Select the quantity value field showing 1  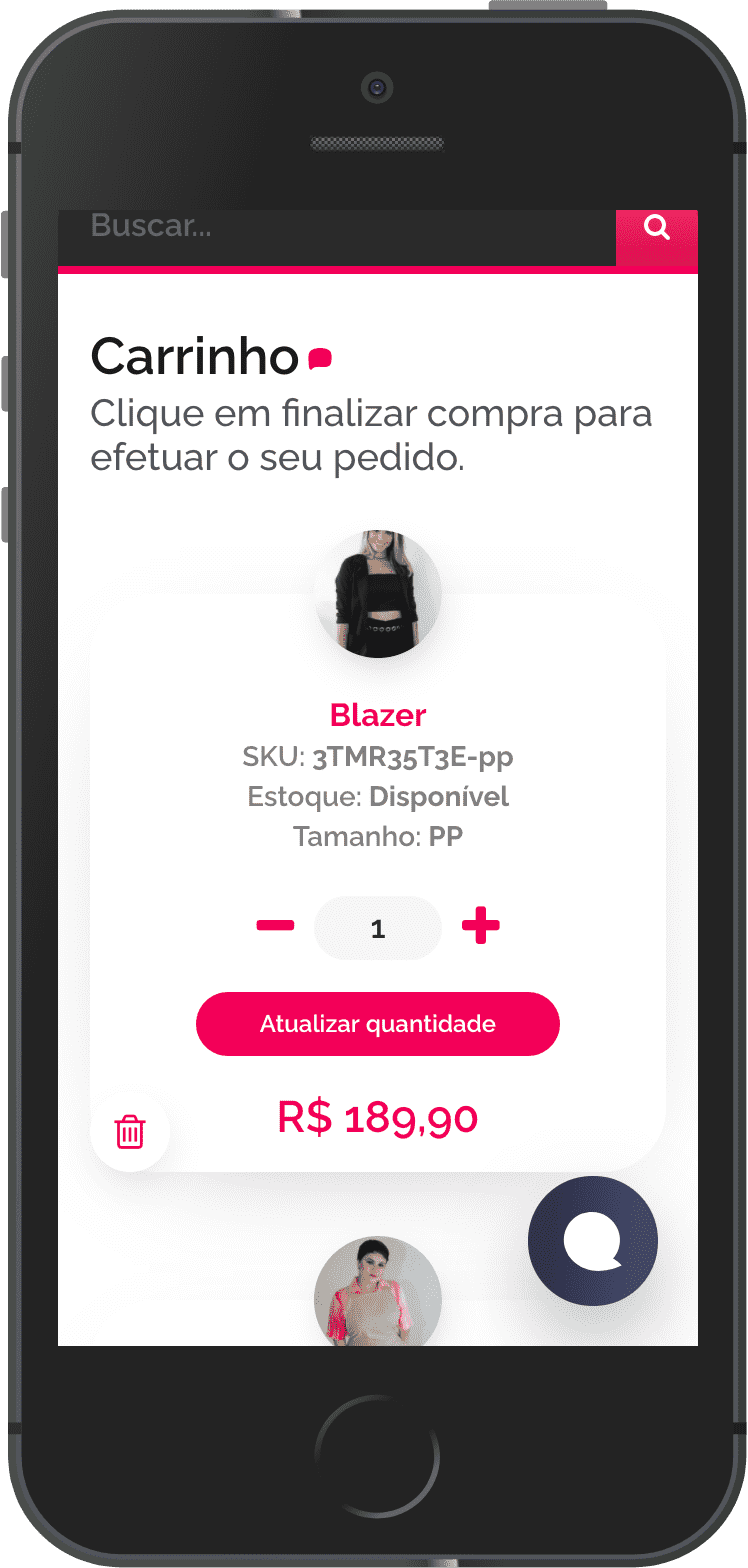pos(377,928)
